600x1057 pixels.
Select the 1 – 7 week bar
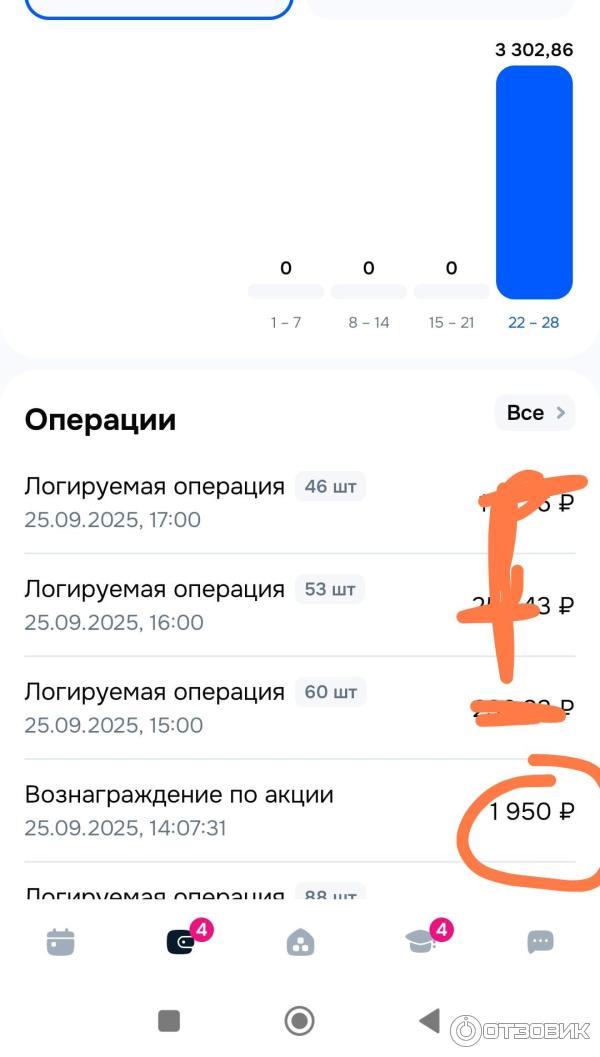(x=286, y=290)
